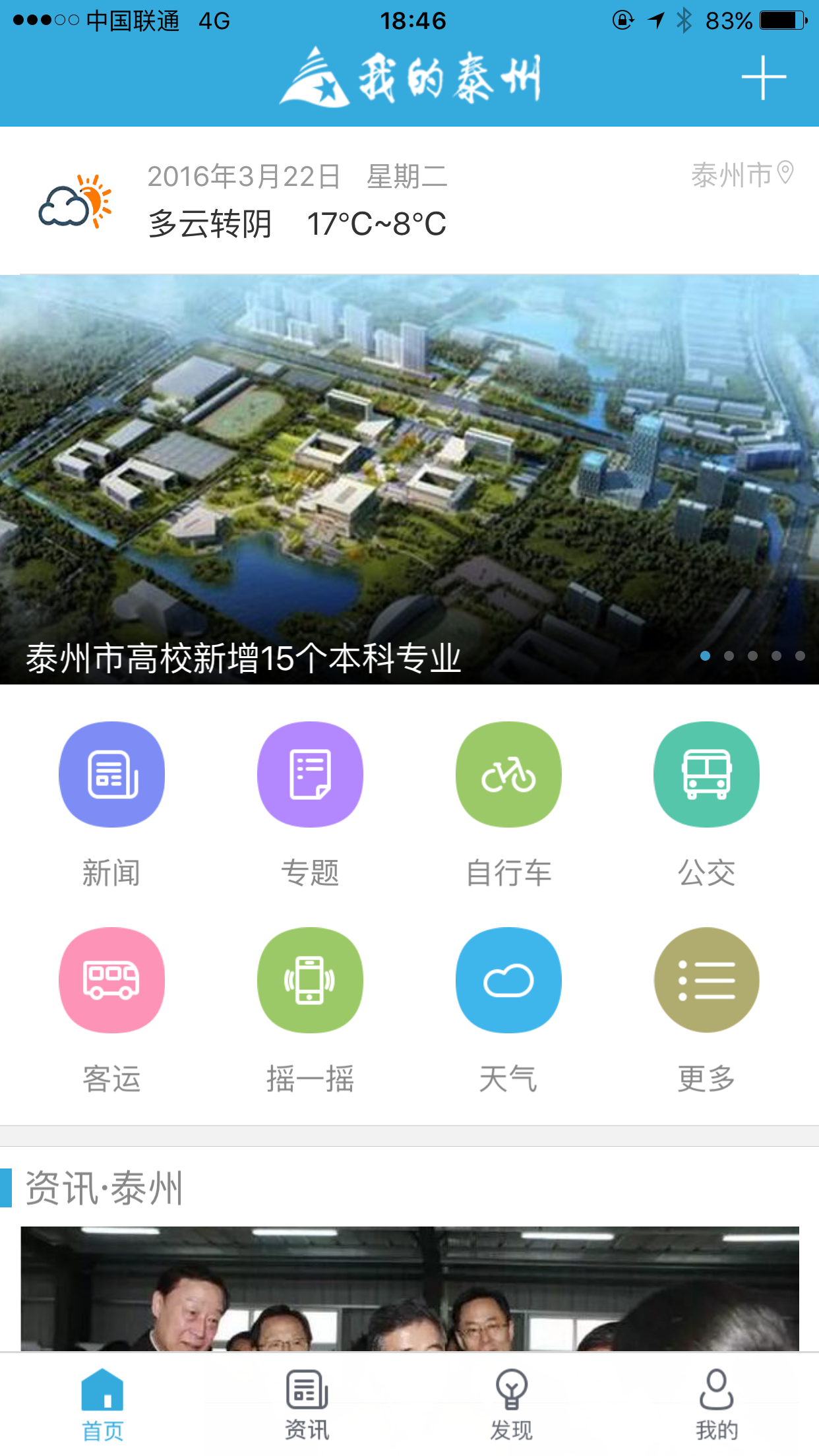Open the 专题 topics icon
The width and height of the screenshot is (819, 1456).
(x=310, y=774)
